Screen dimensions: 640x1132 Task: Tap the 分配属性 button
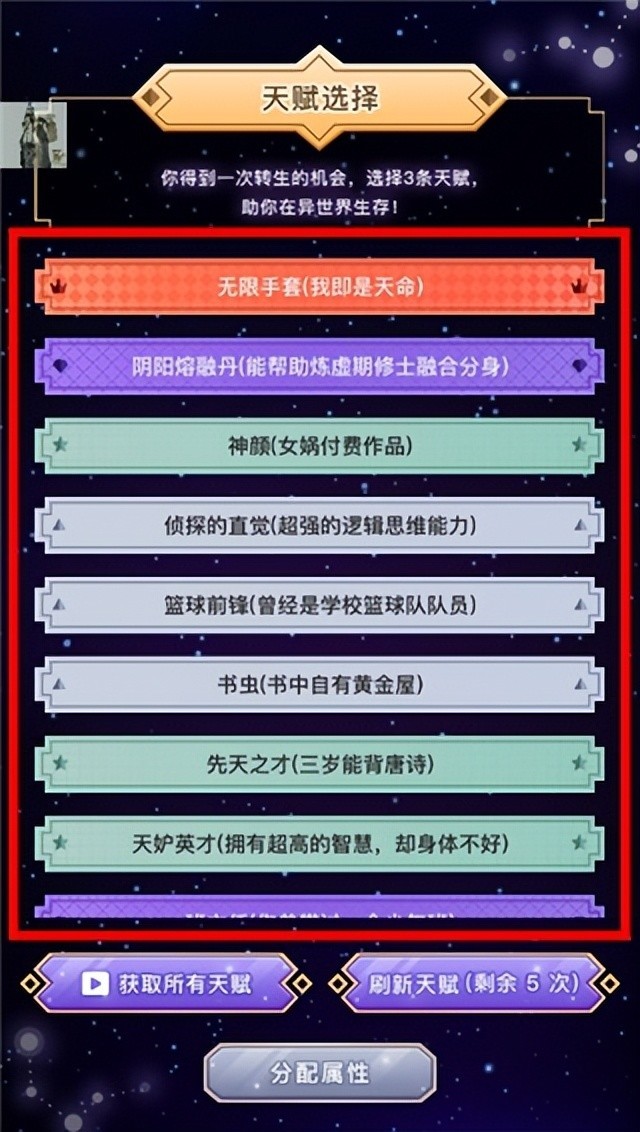click(x=320, y=1073)
